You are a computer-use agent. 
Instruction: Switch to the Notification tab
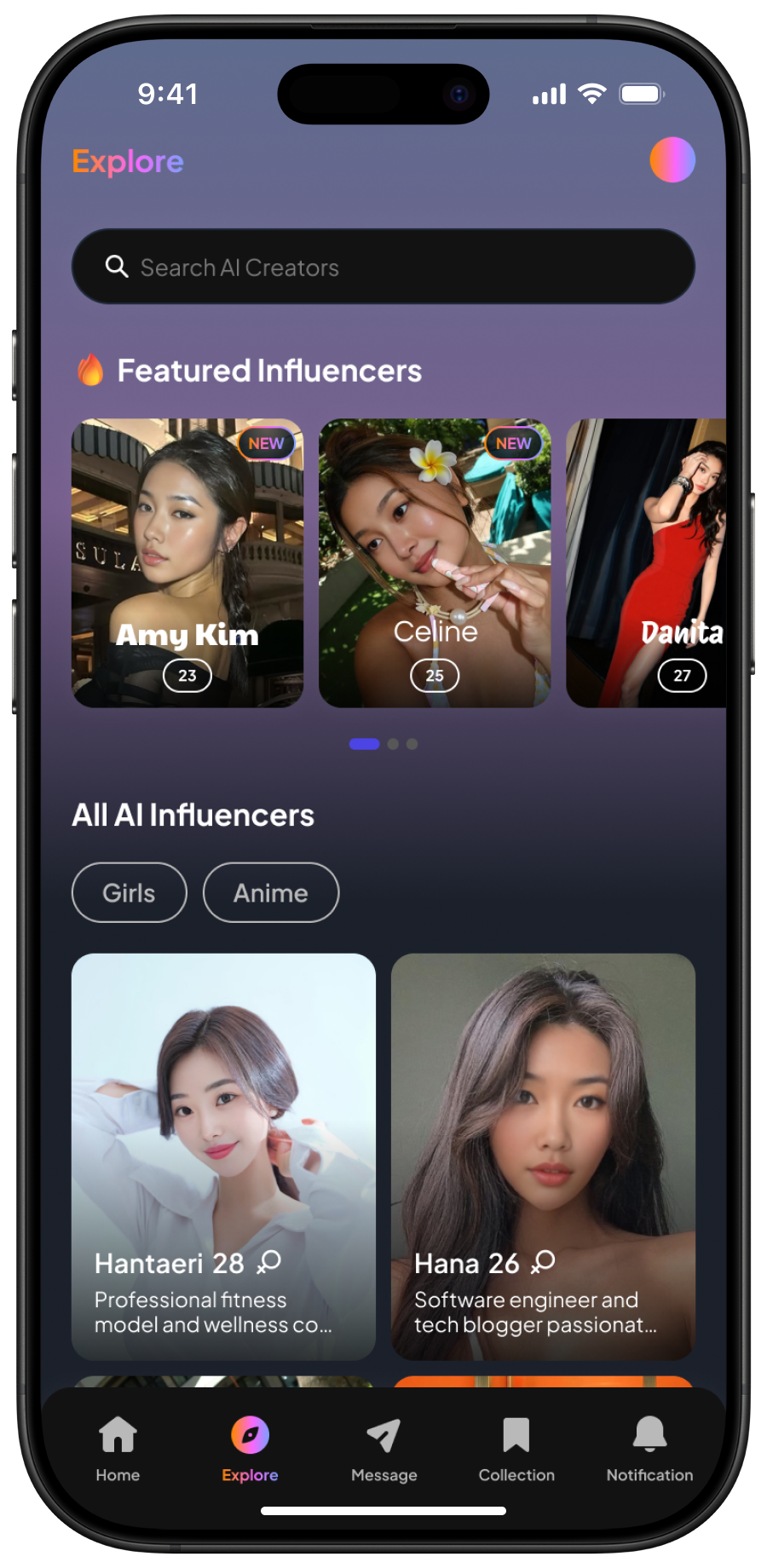[649, 1447]
